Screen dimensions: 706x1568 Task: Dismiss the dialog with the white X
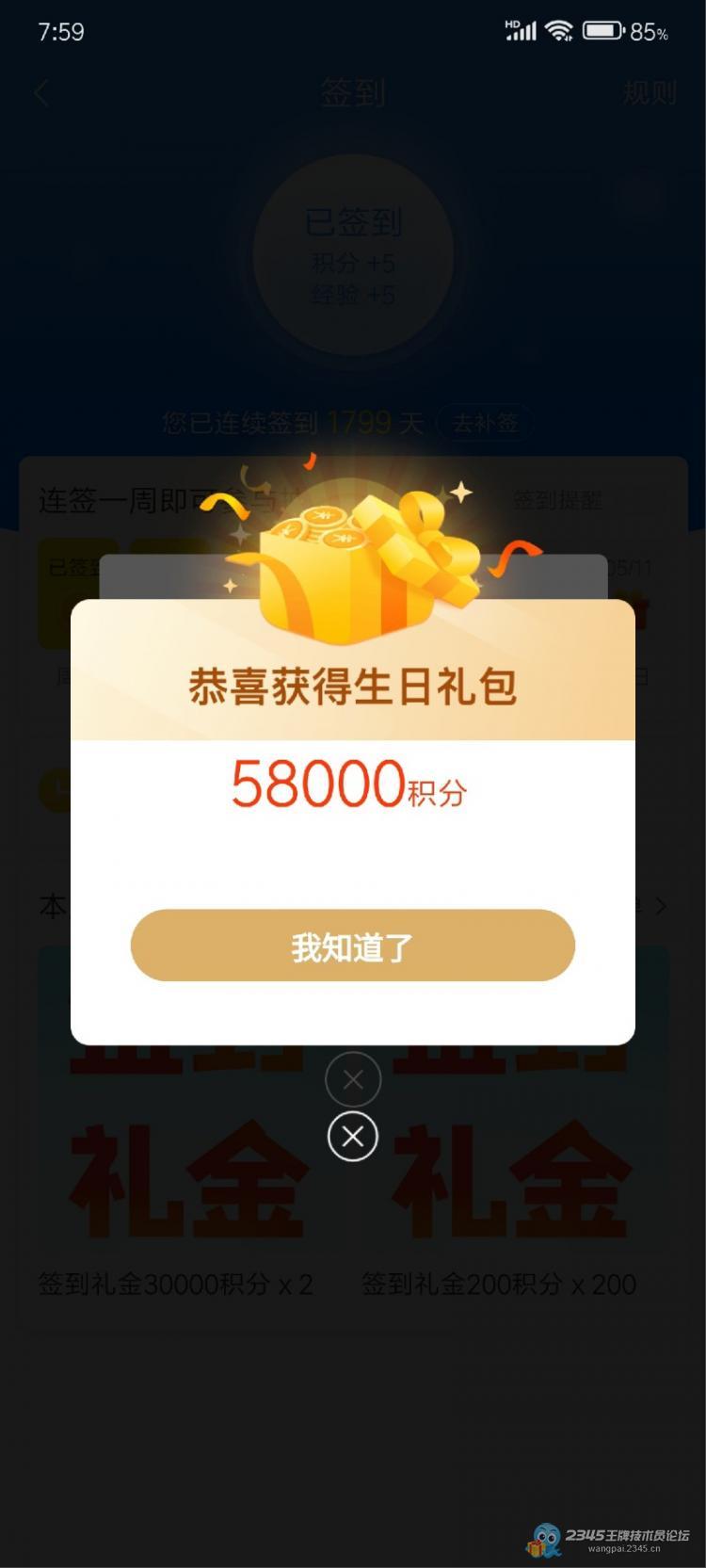coord(353,1137)
